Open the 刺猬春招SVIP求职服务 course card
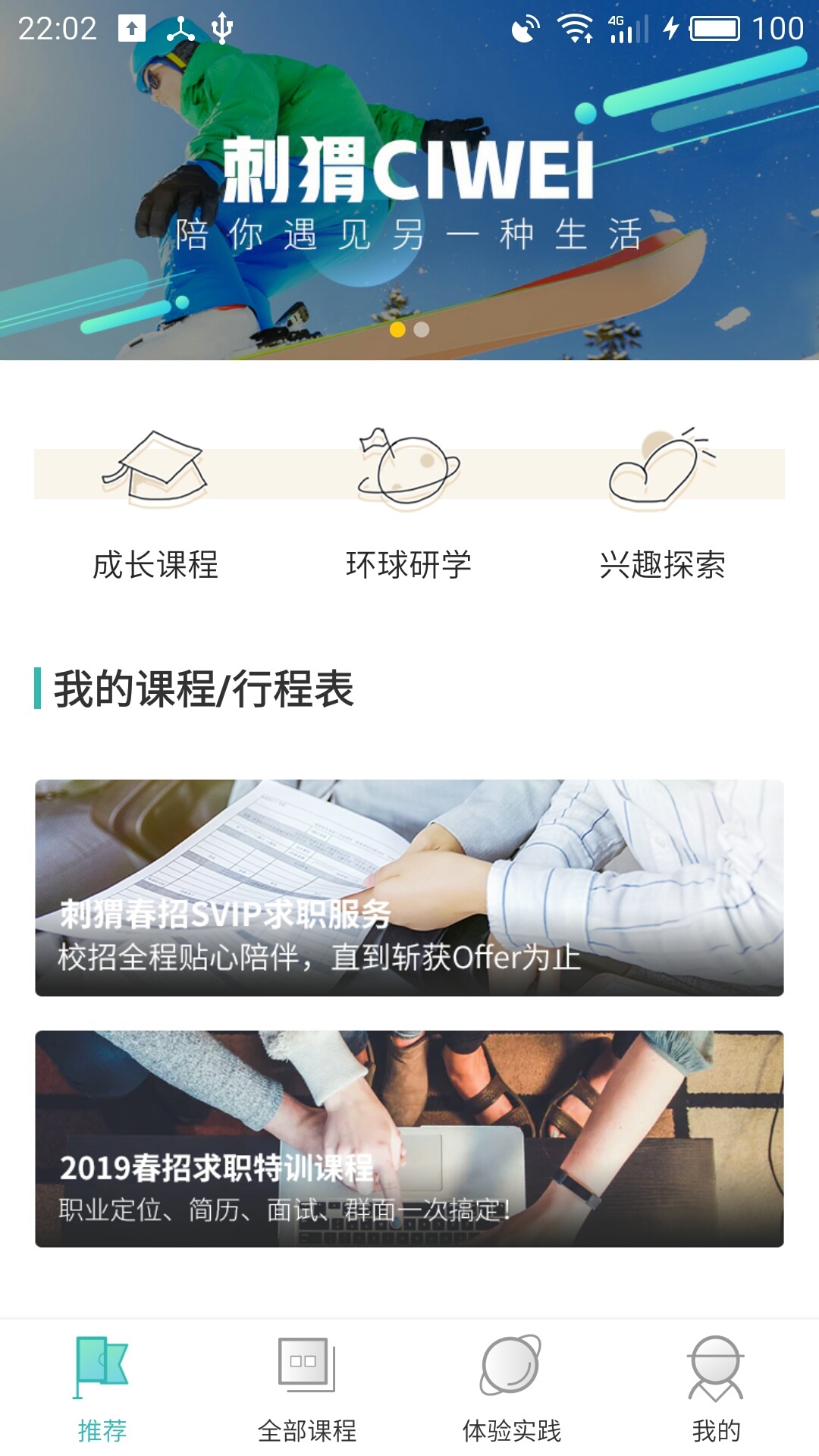 coord(409,888)
